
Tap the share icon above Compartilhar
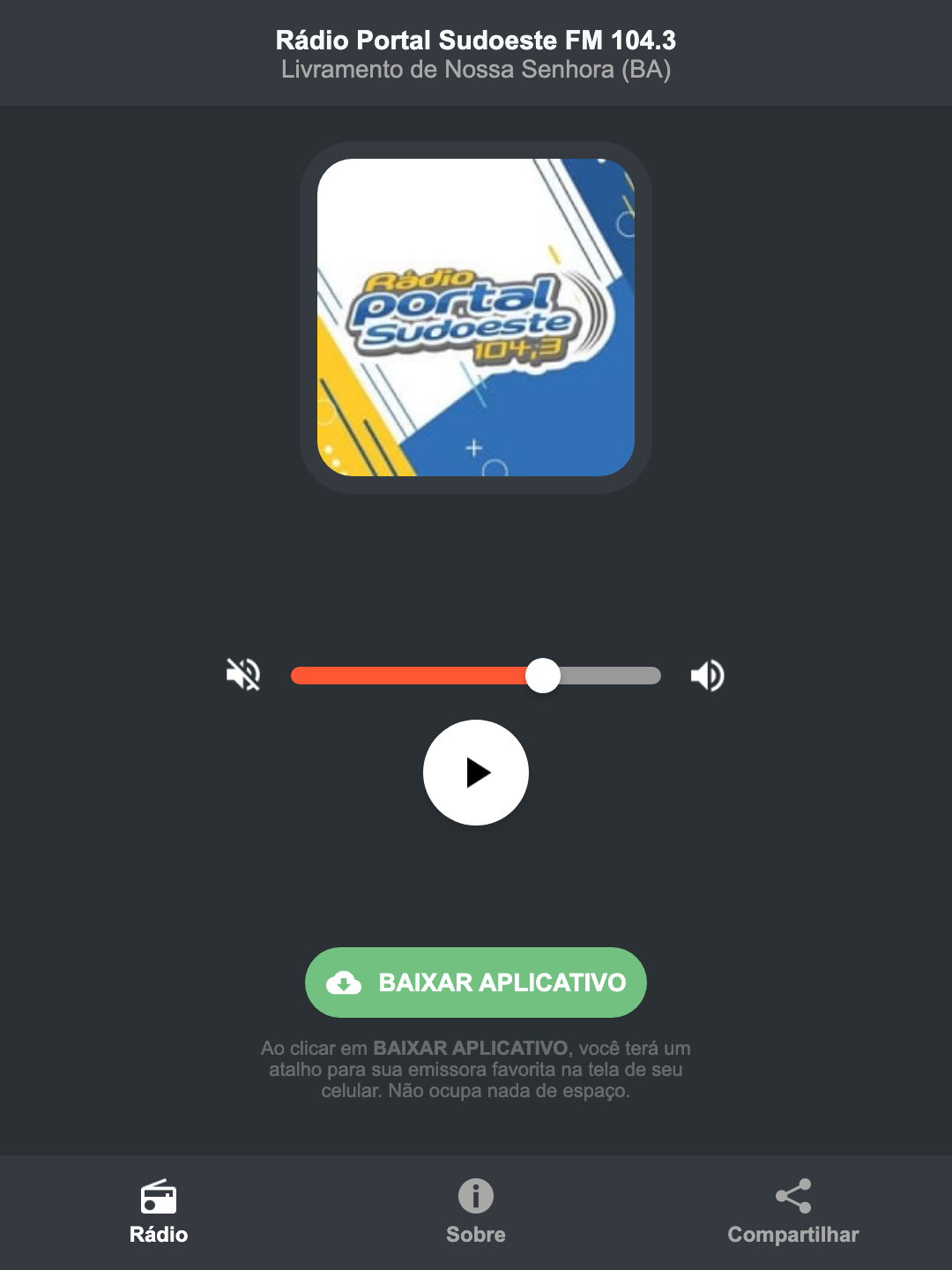coord(792,1195)
